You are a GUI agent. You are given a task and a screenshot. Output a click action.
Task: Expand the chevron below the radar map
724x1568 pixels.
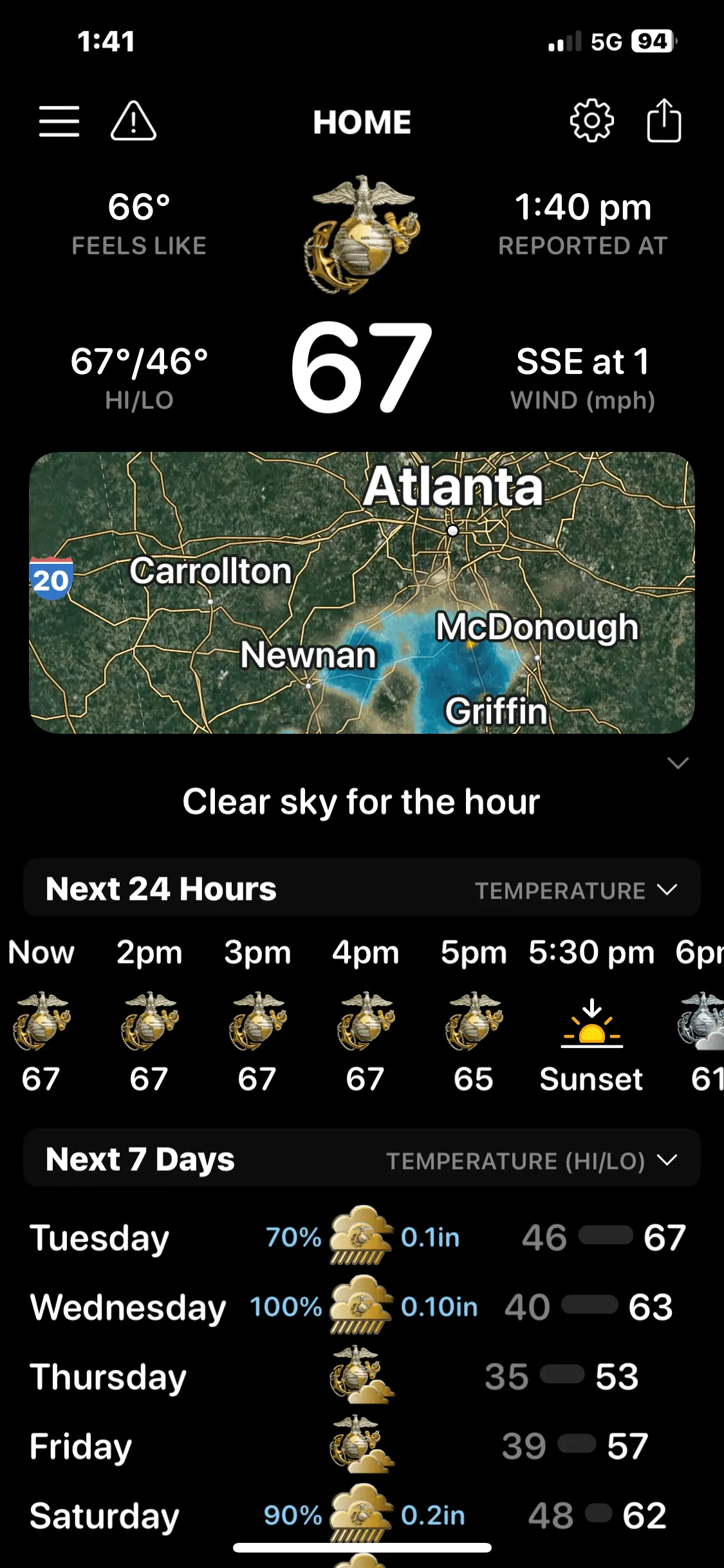678,763
